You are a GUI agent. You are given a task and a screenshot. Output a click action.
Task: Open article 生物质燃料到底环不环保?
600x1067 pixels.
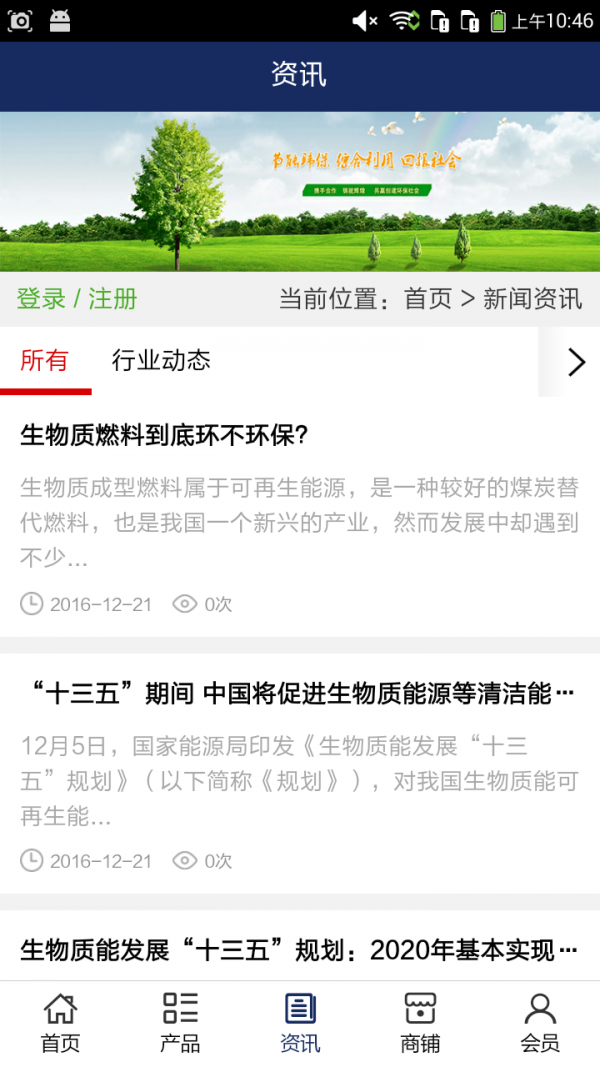click(164, 436)
